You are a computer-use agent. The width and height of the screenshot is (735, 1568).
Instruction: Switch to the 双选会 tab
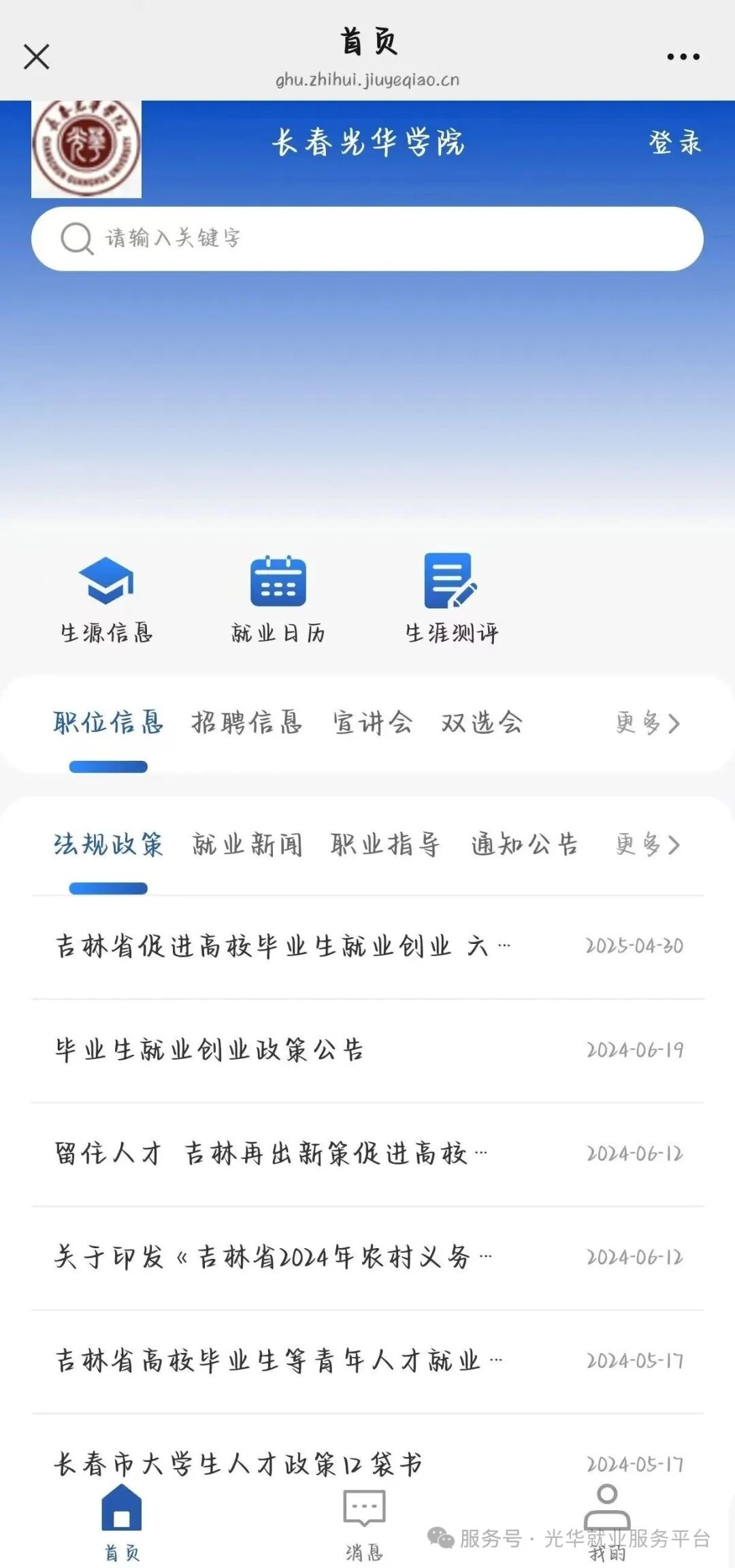pyautogui.click(x=481, y=724)
